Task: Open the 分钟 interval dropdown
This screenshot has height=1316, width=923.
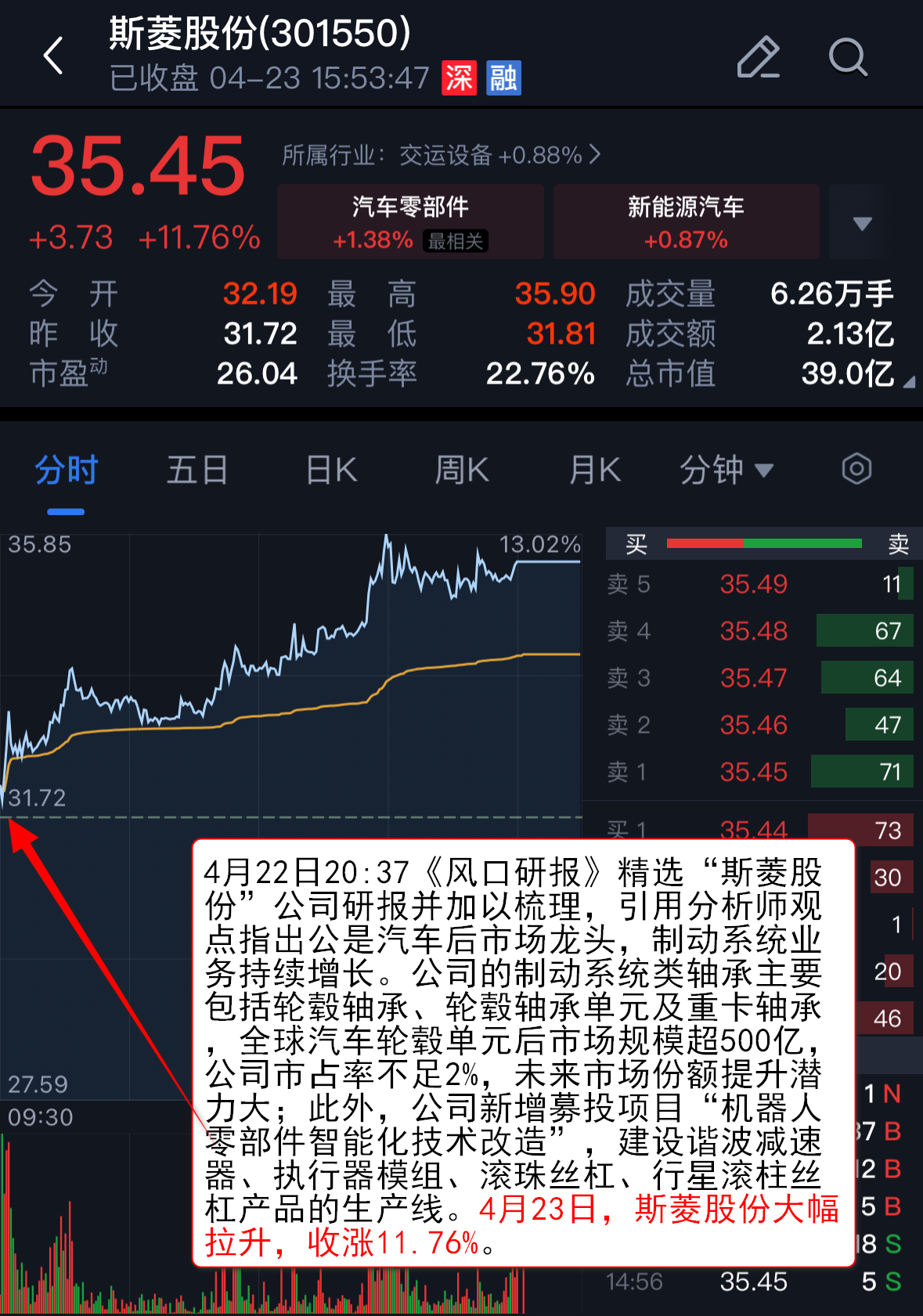Action: pos(726,471)
